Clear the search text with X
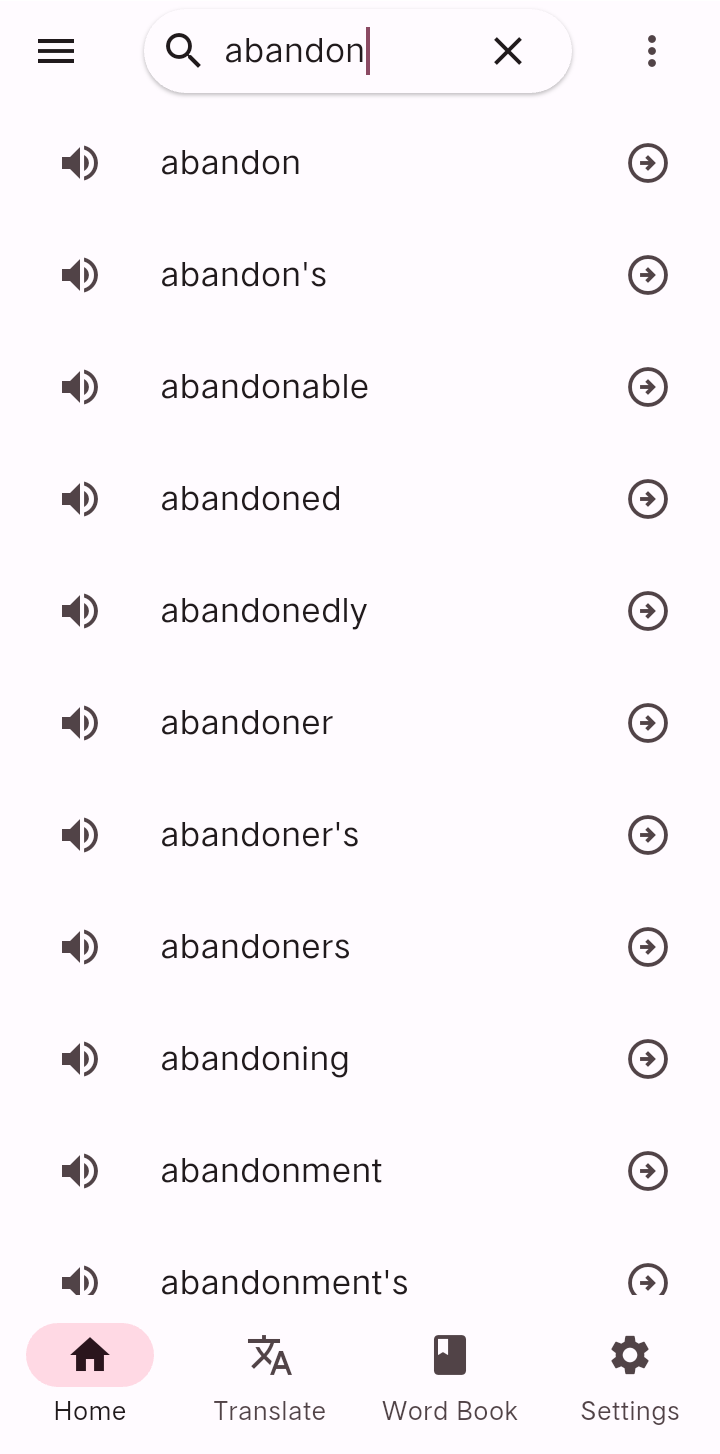Viewport: 720px width, 1454px height. tap(508, 51)
